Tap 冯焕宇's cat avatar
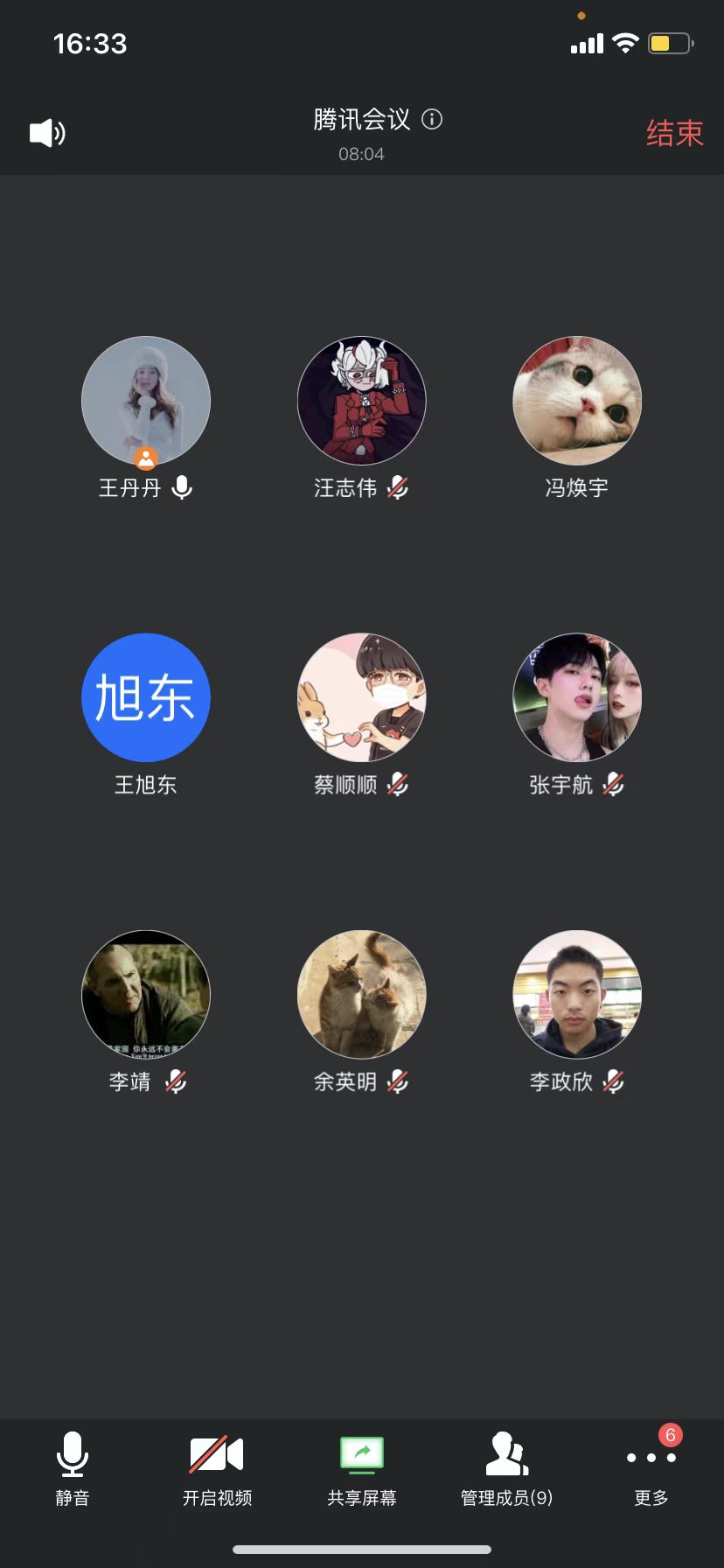 coord(577,401)
